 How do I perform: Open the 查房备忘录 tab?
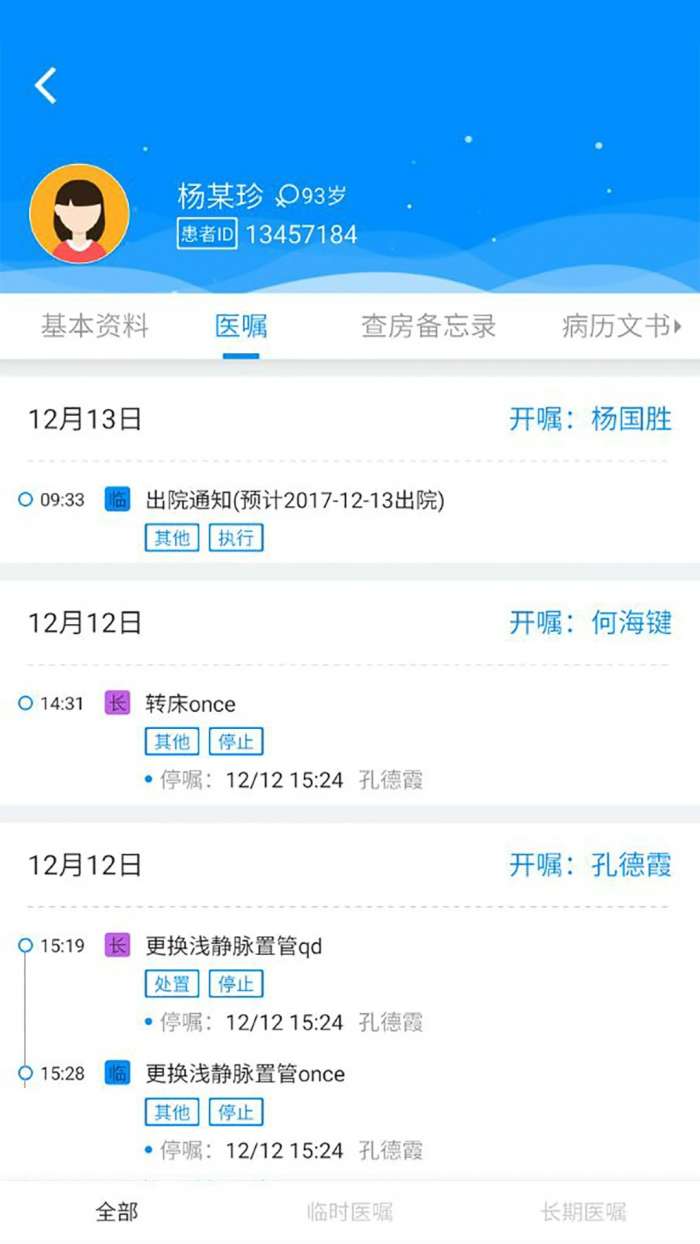428,326
